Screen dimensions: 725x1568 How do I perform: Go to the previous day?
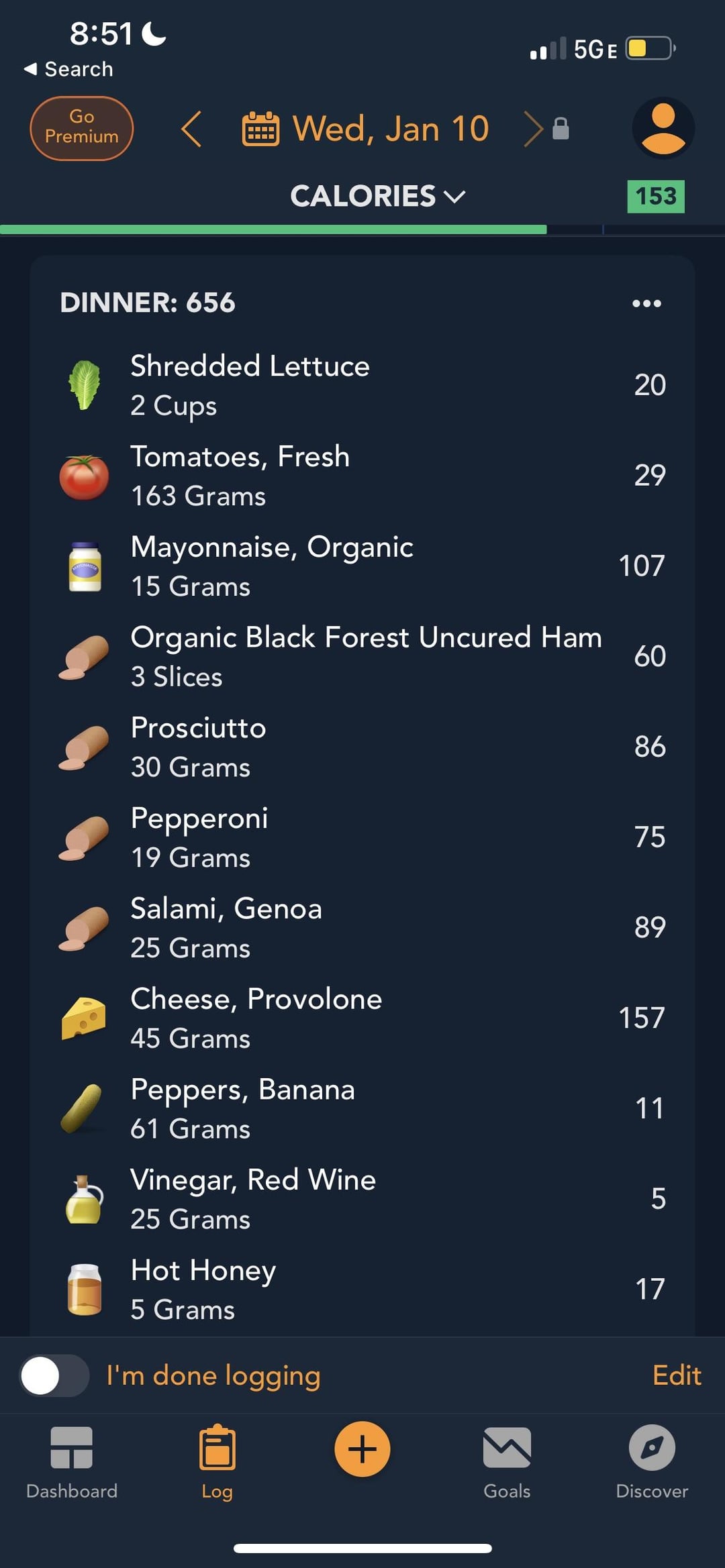pyautogui.click(x=191, y=129)
